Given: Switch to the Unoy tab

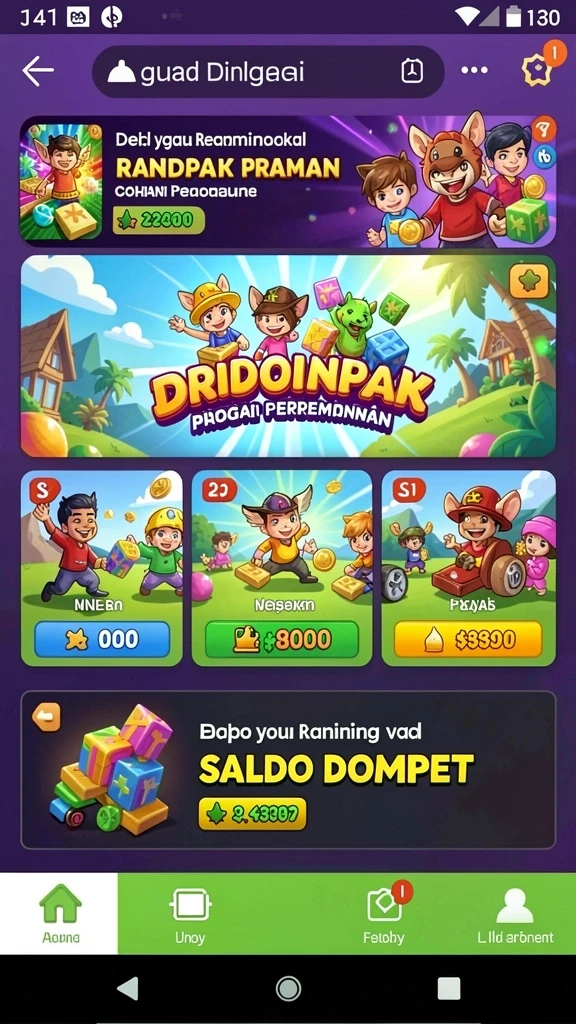Looking at the screenshot, I should click(190, 914).
